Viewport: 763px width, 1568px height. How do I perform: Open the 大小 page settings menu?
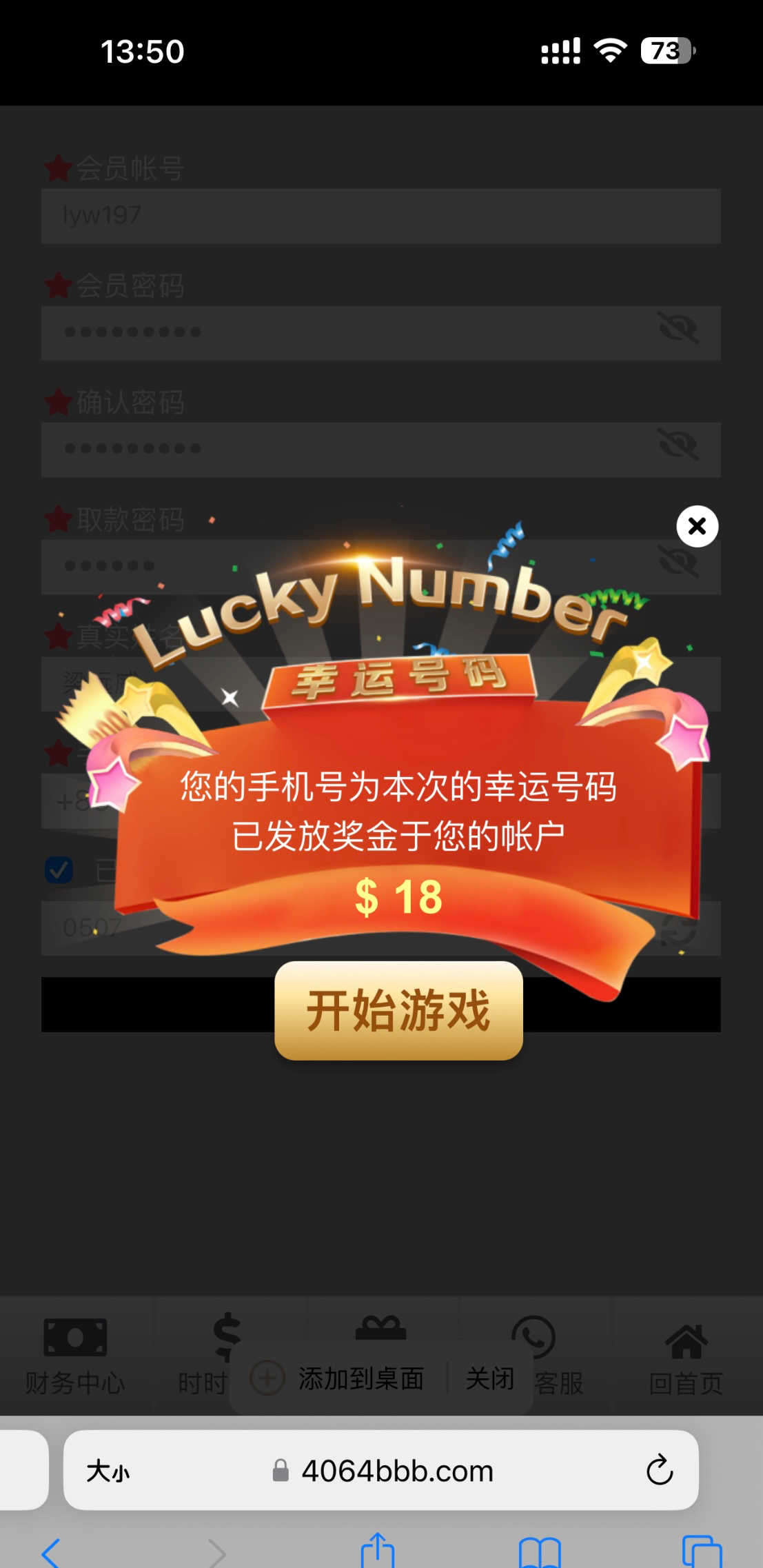point(108,1471)
